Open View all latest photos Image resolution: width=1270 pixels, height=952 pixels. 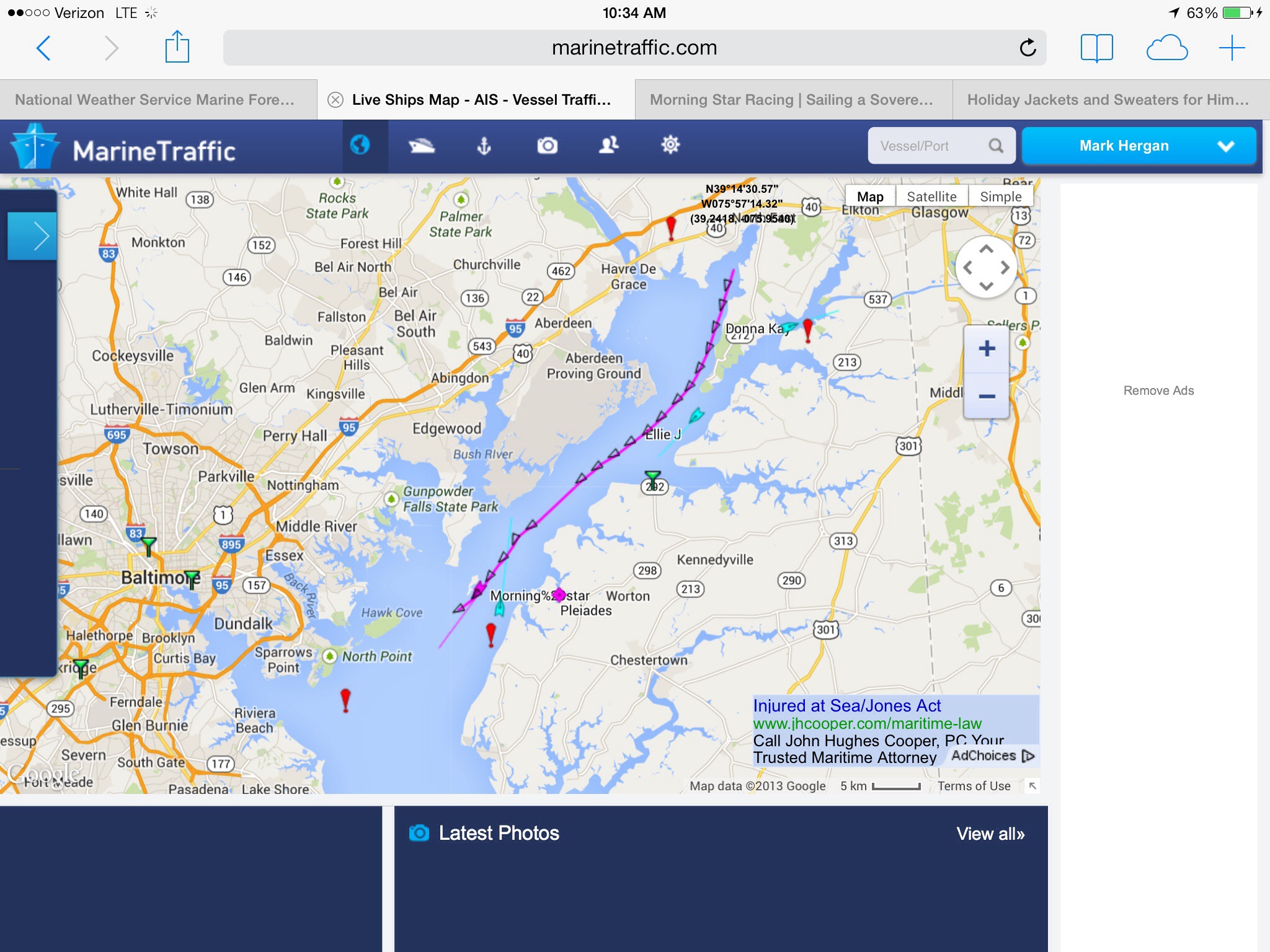tap(990, 834)
